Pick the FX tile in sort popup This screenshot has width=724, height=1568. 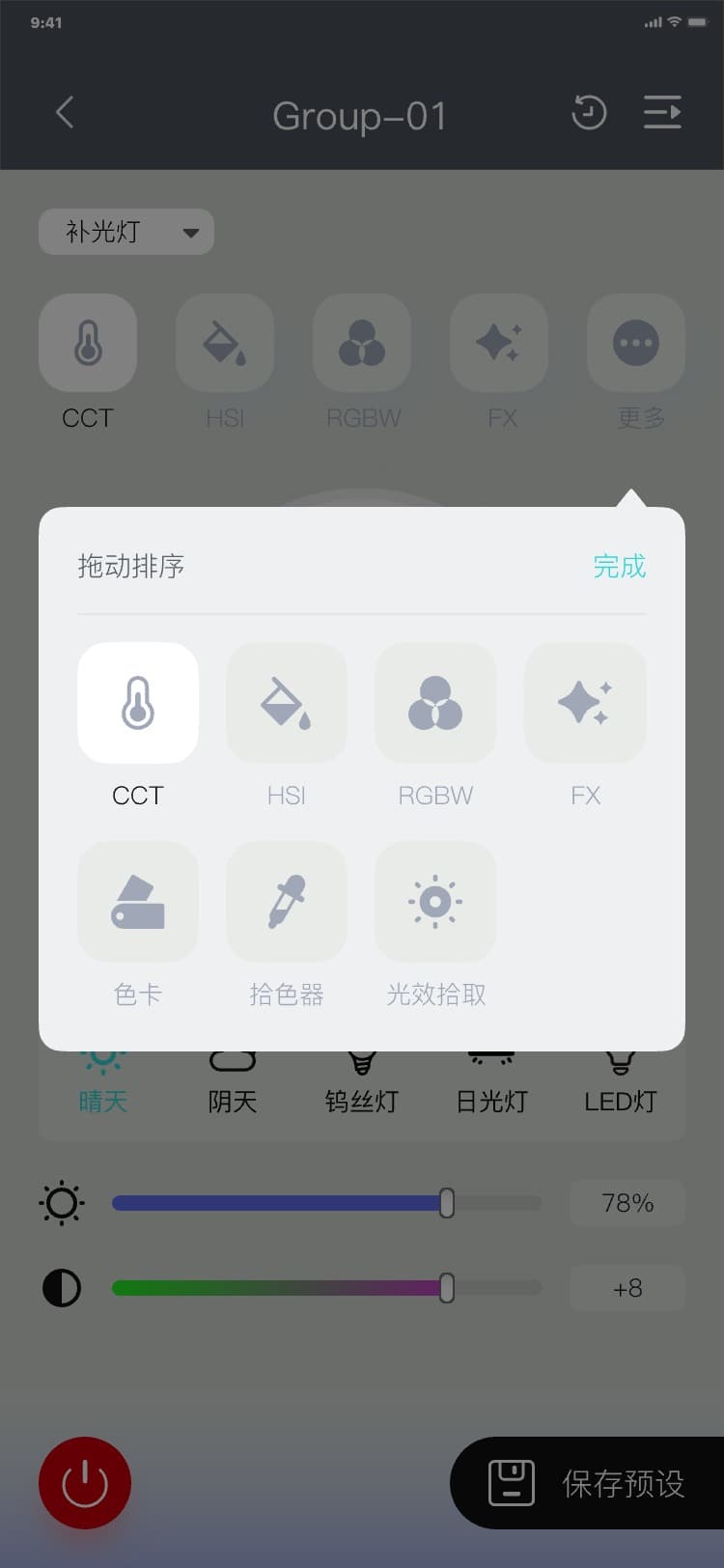585,703
